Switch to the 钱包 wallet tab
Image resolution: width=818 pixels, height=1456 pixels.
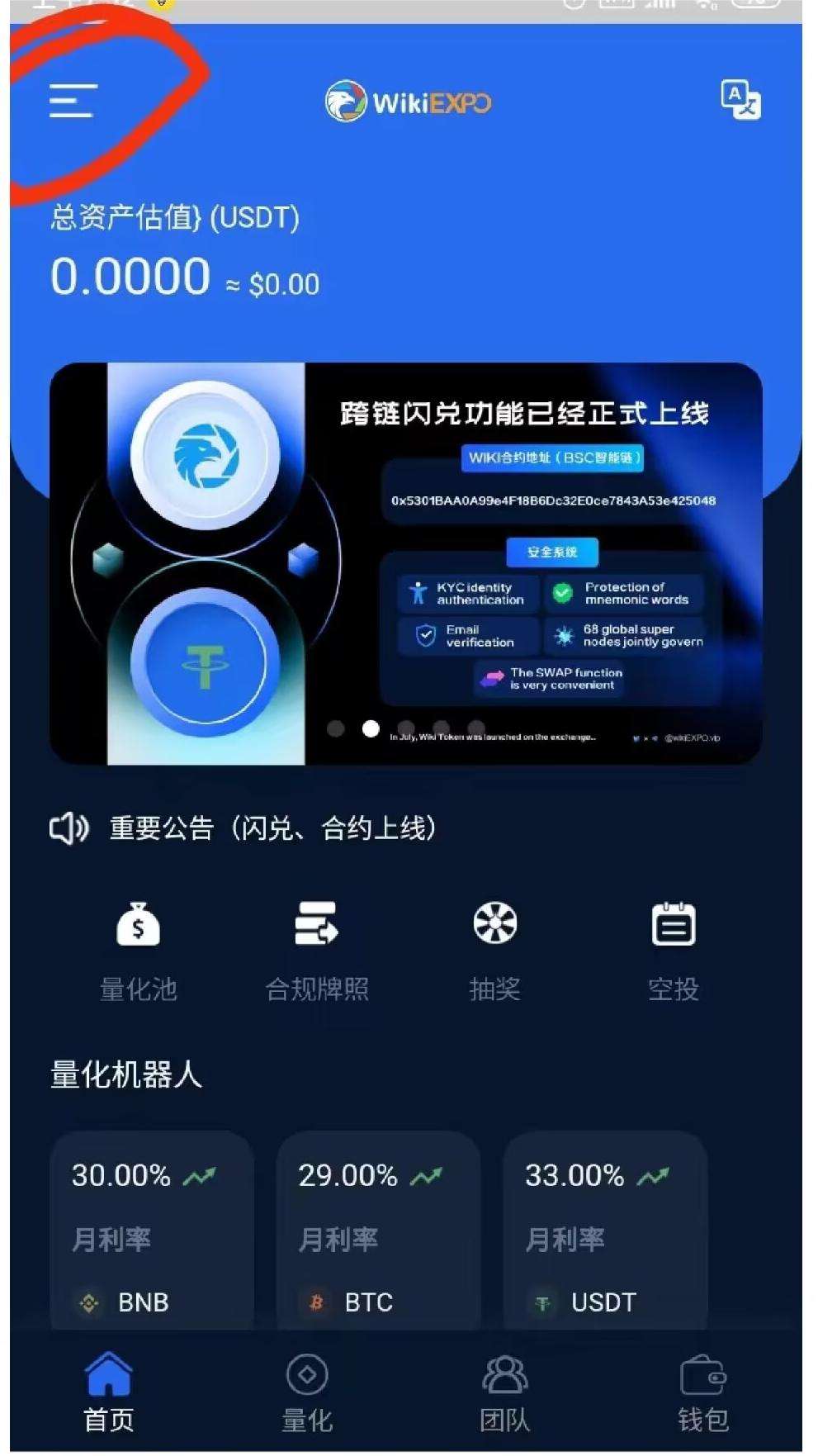[x=702, y=1393]
